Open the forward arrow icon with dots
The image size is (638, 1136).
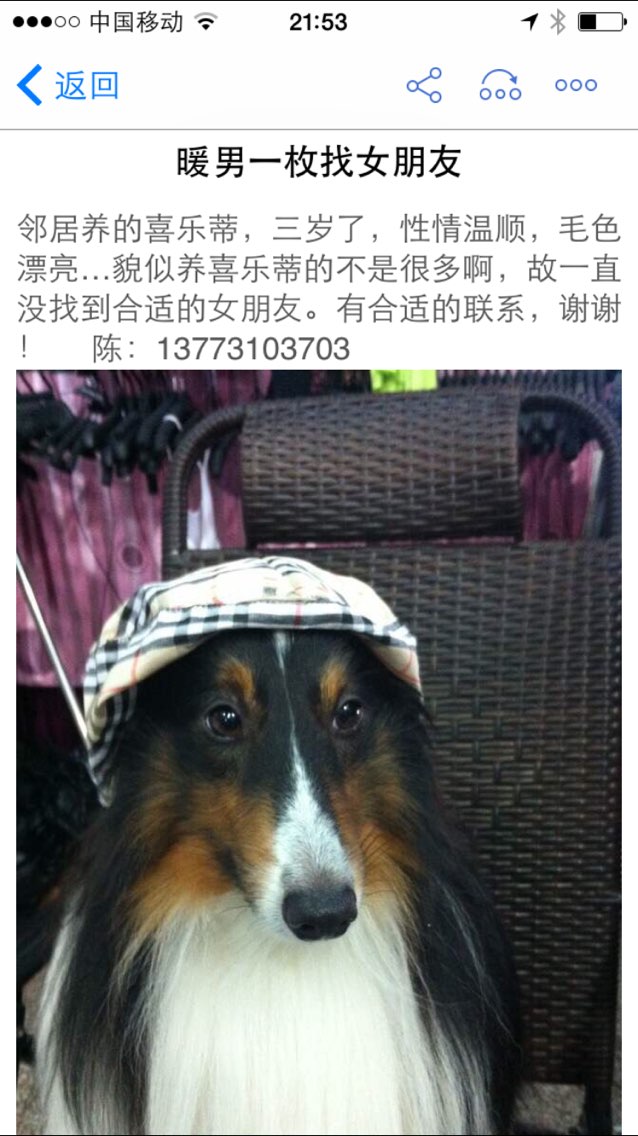click(x=500, y=85)
